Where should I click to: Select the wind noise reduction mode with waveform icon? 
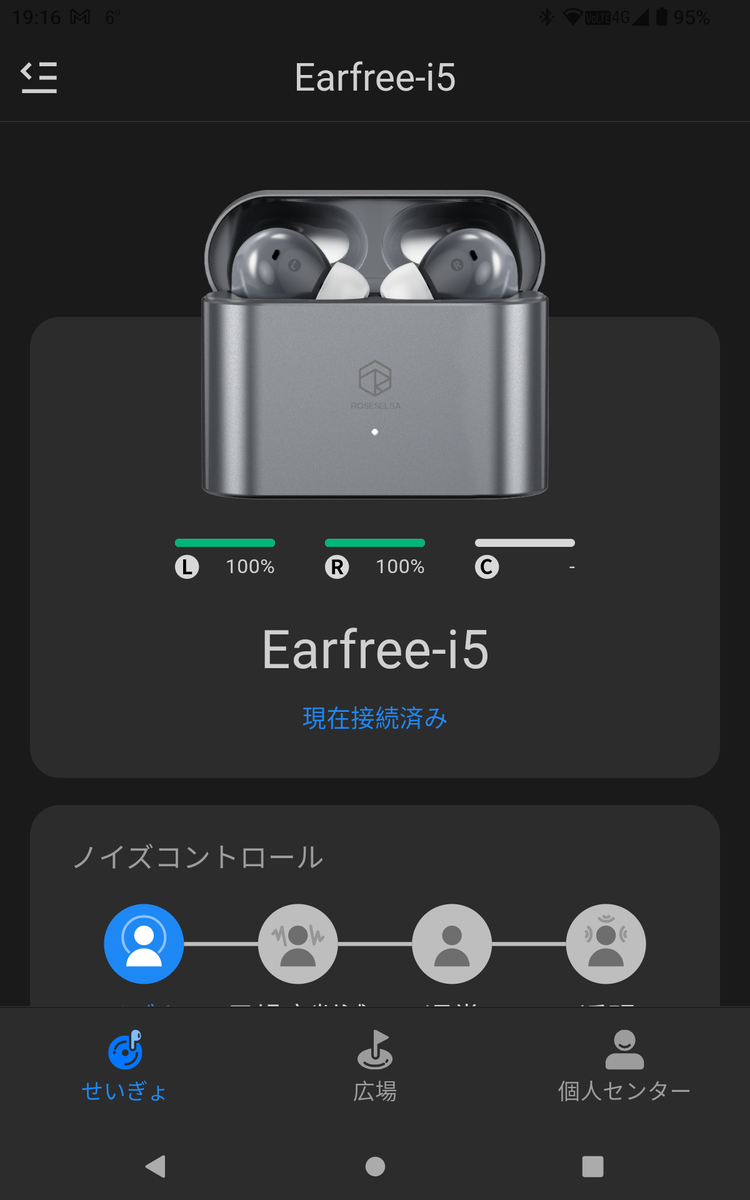click(x=298, y=943)
